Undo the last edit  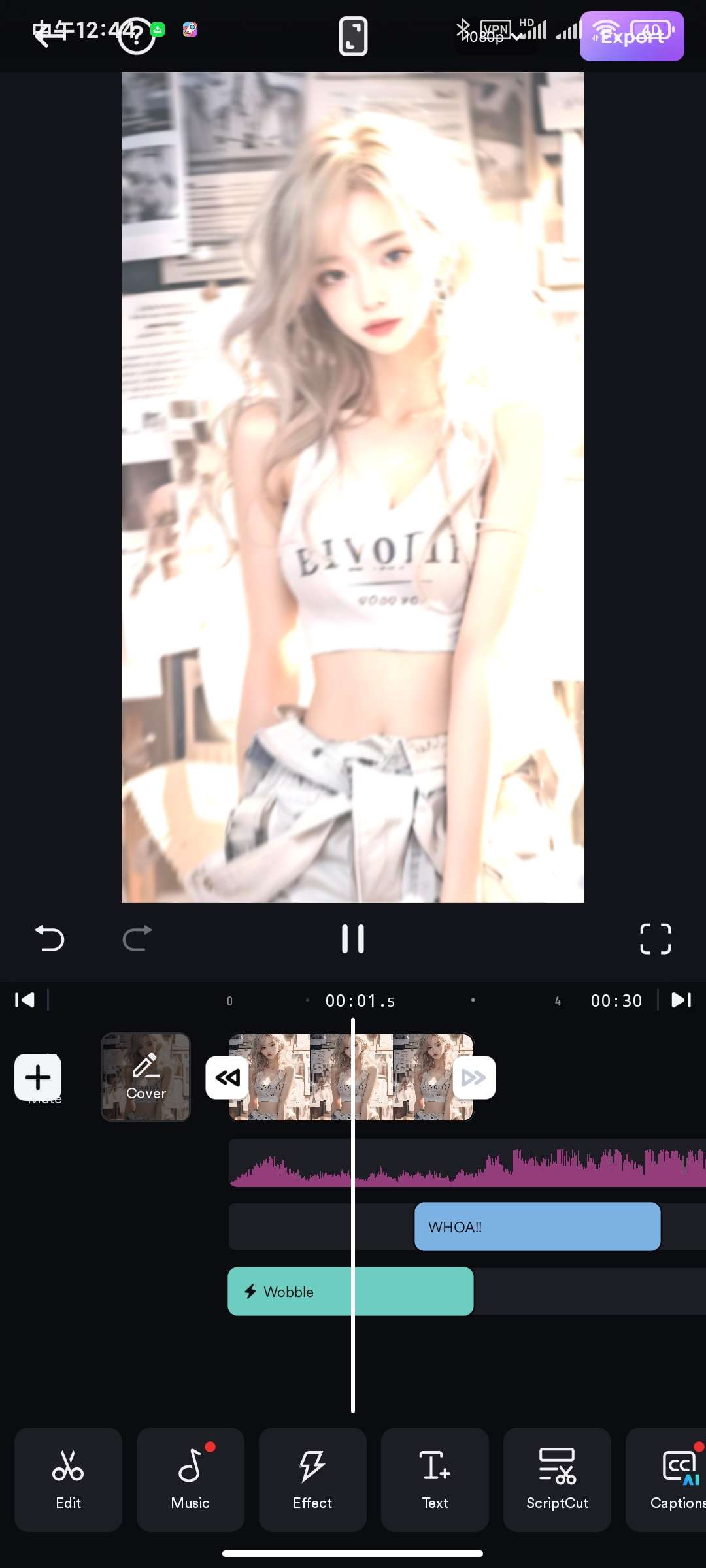point(50,939)
